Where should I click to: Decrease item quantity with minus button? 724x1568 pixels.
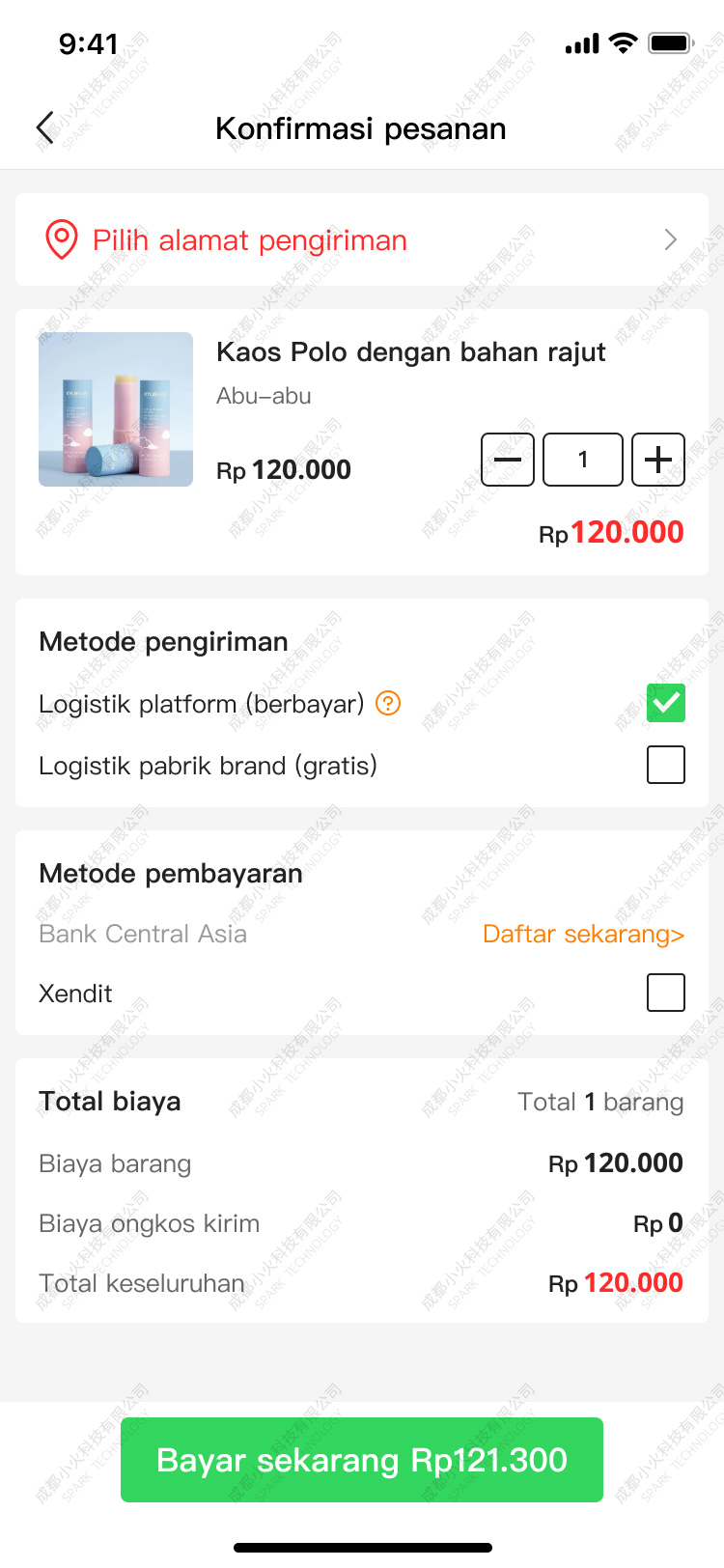point(508,460)
